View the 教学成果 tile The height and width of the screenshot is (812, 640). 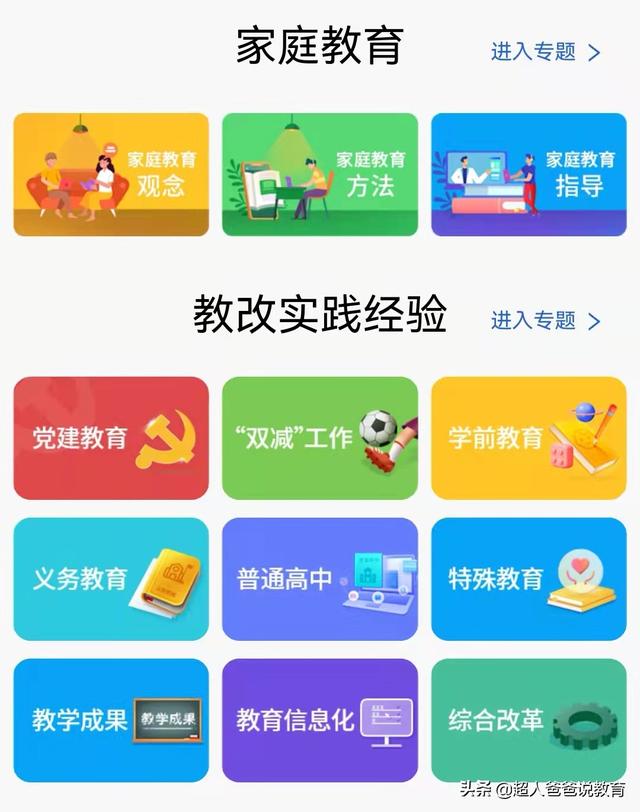click(x=111, y=720)
